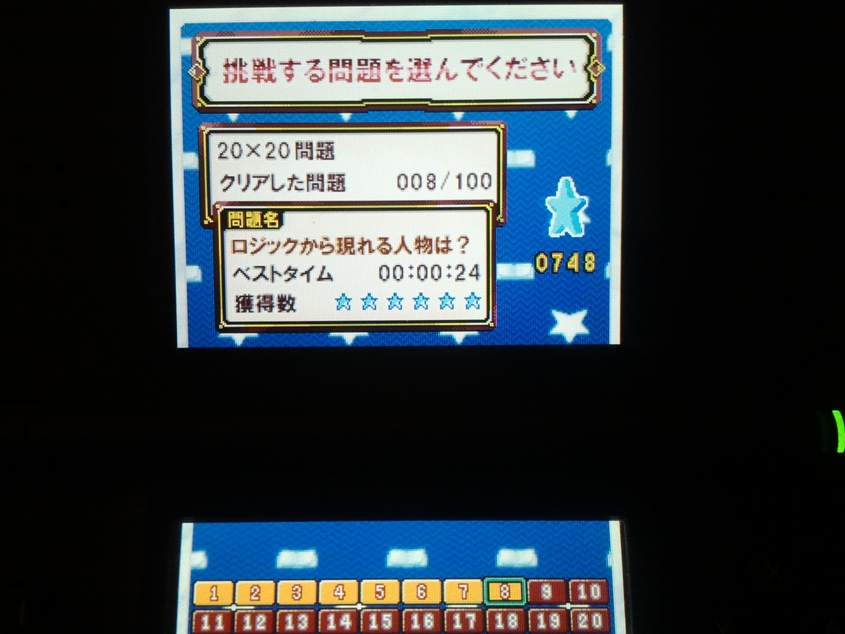Open puzzle number 14
This screenshot has width=845, height=634.
click(338, 622)
